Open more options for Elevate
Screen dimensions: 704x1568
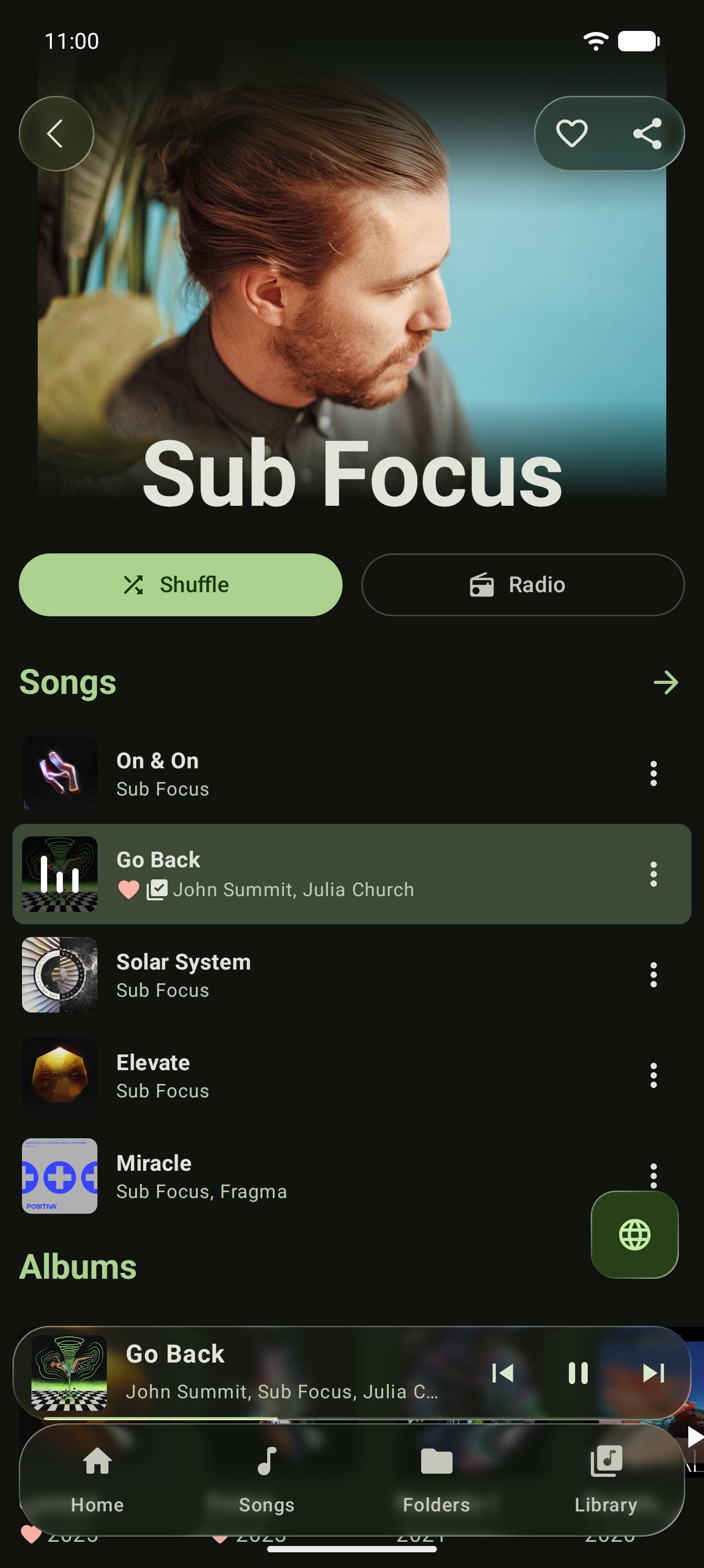pyautogui.click(x=653, y=1075)
